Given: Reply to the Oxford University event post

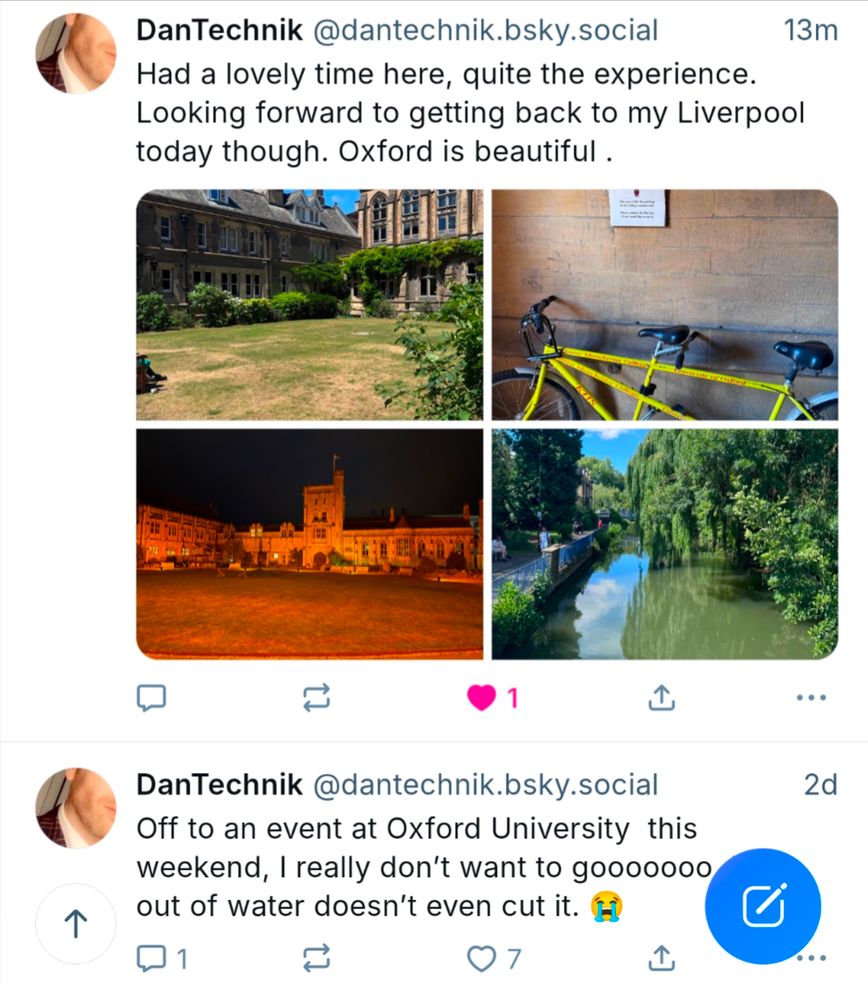Looking at the screenshot, I should 150,960.
